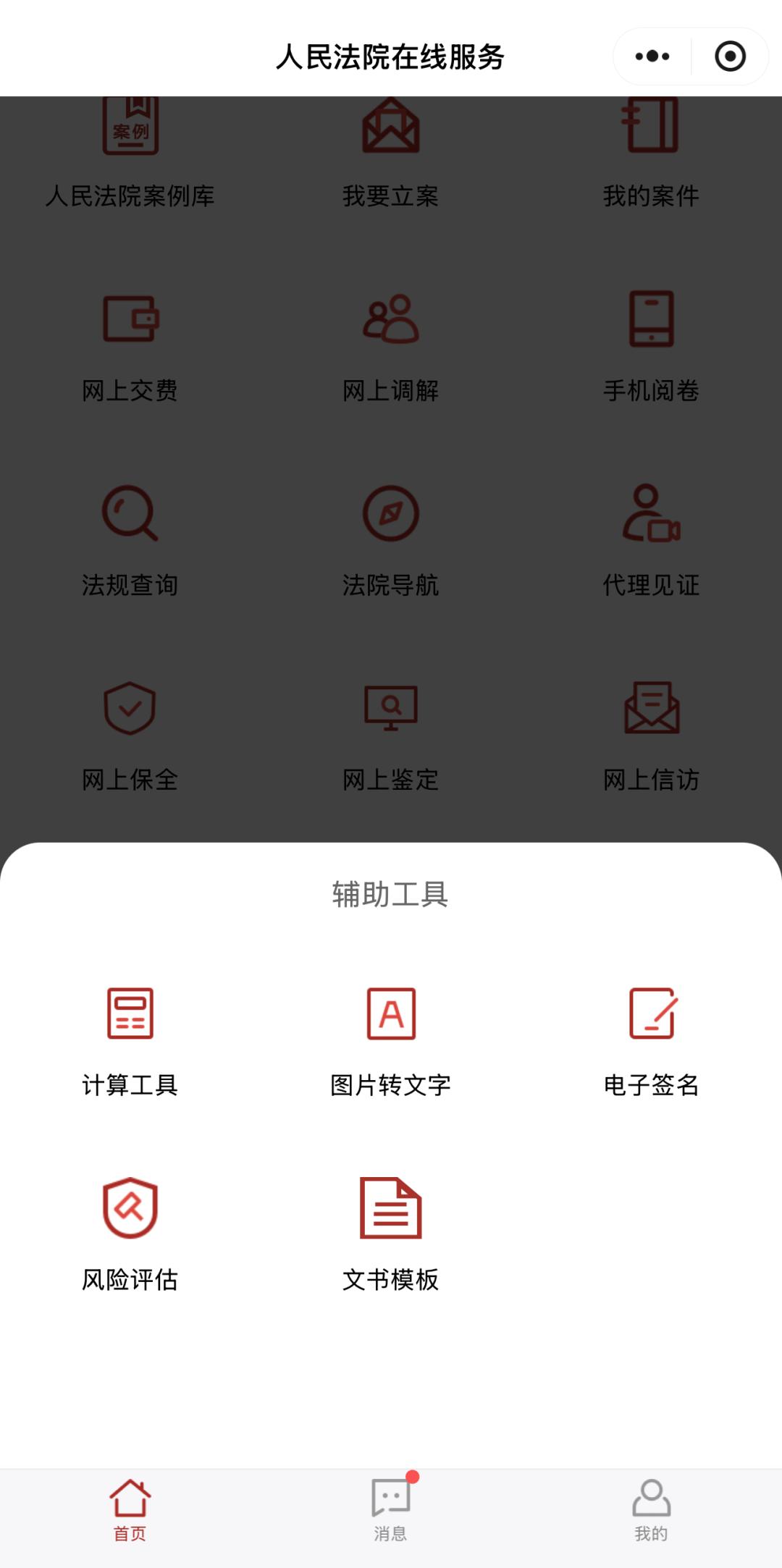The height and width of the screenshot is (1568, 782).
Task: Open the mini program more-options menu
Action: 652,56
